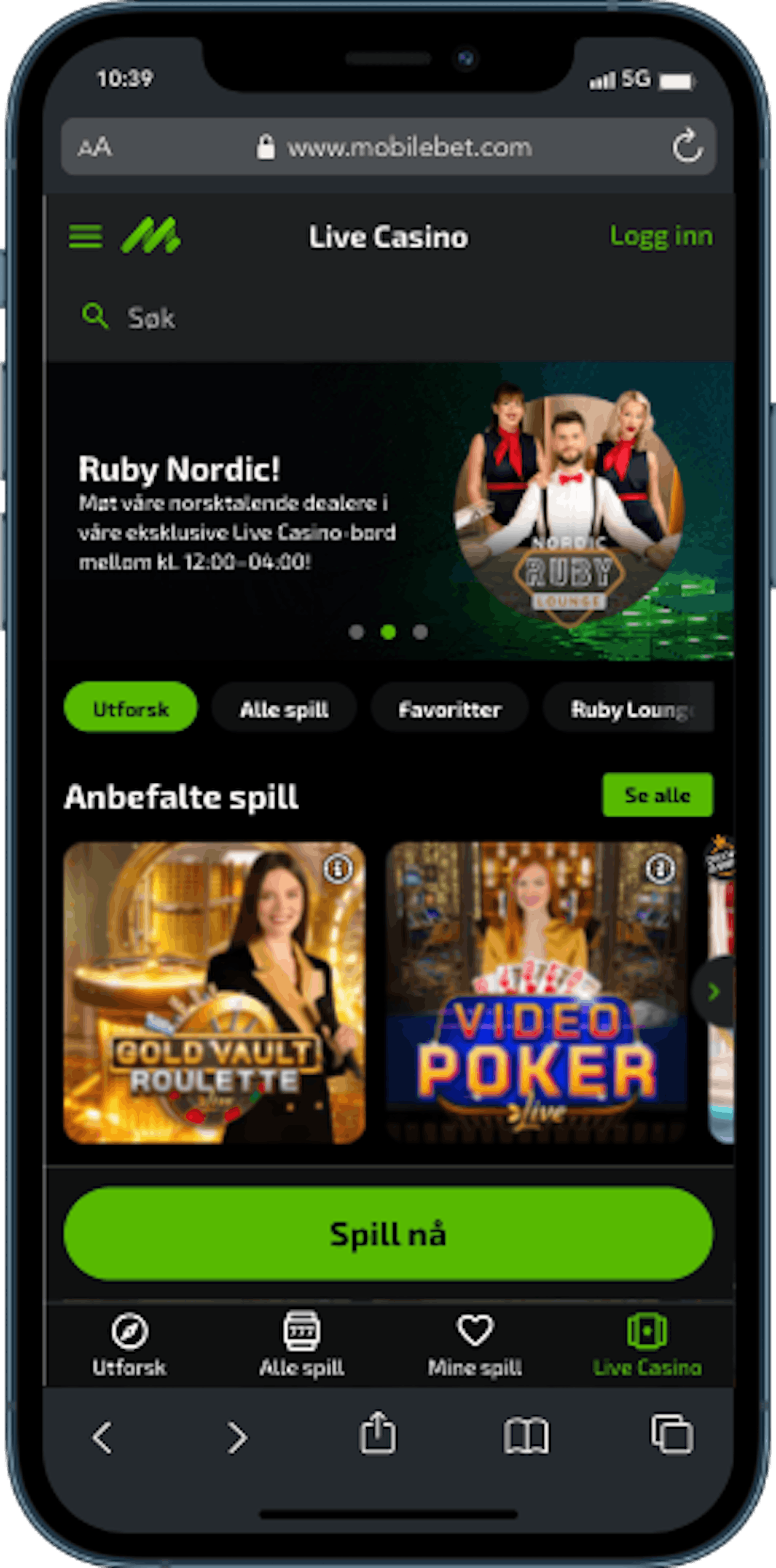Screen dimensions: 776x1568
Task: Open Gold Vault Roulette game
Action: click(x=214, y=993)
